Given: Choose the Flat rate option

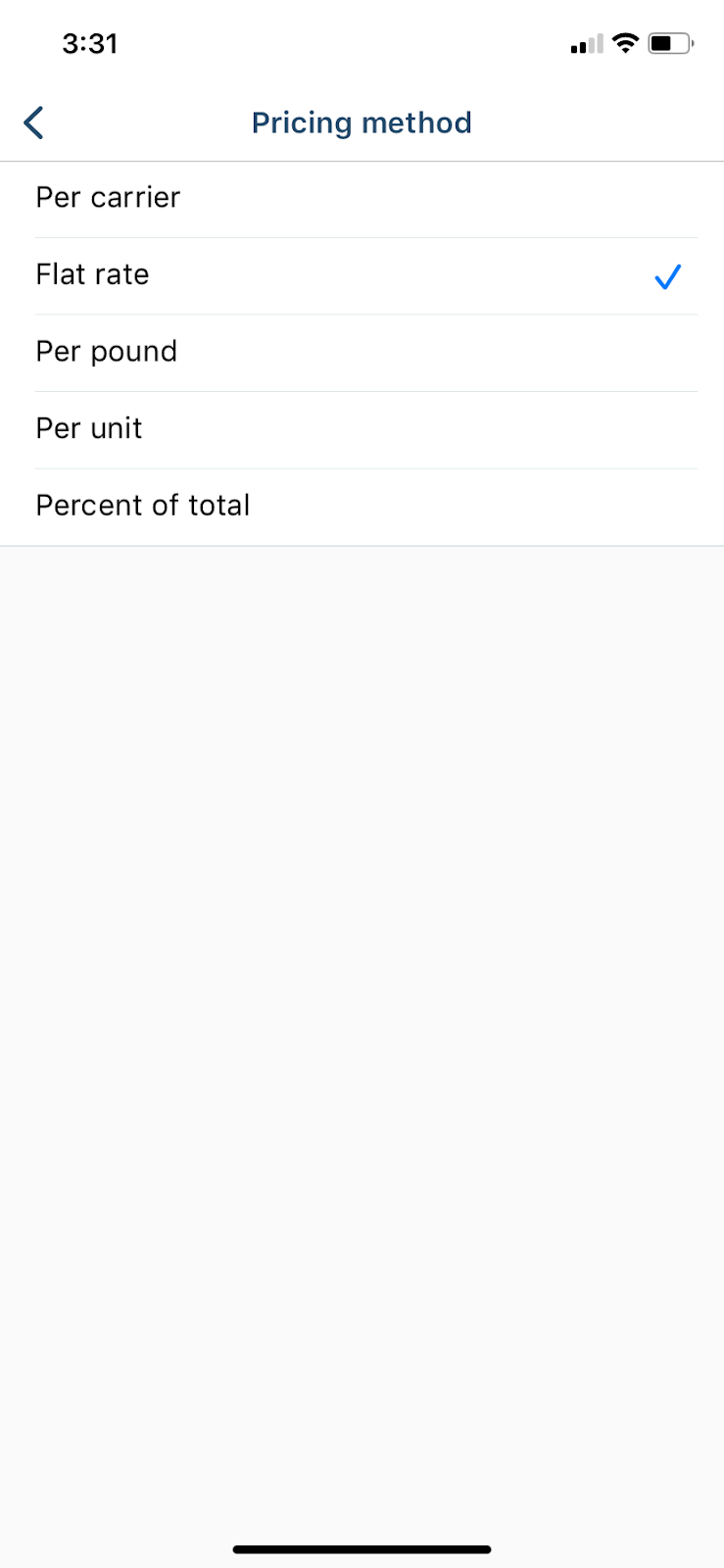Looking at the screenshot, I should point(362,276).
